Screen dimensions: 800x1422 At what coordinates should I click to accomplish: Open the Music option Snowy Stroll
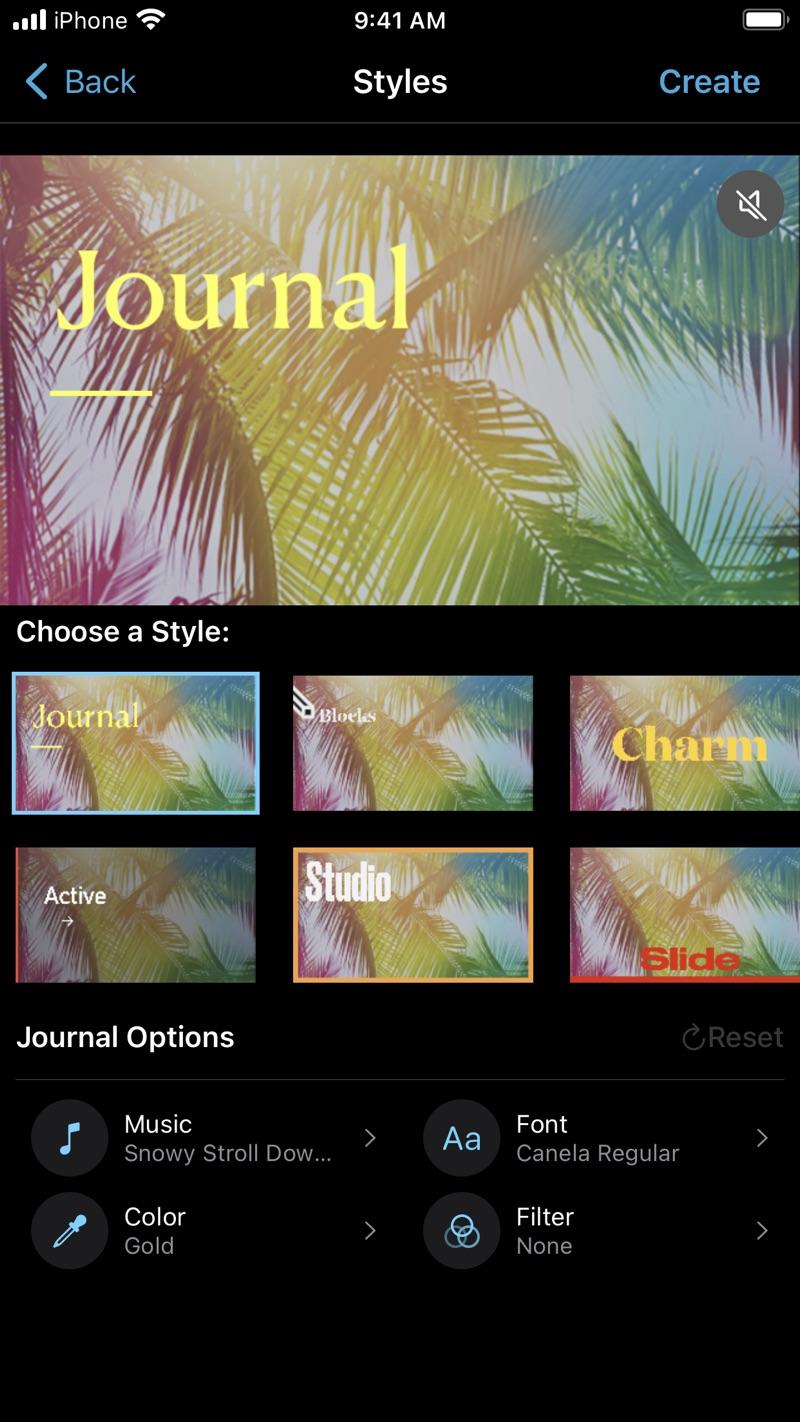point(205,1138)
